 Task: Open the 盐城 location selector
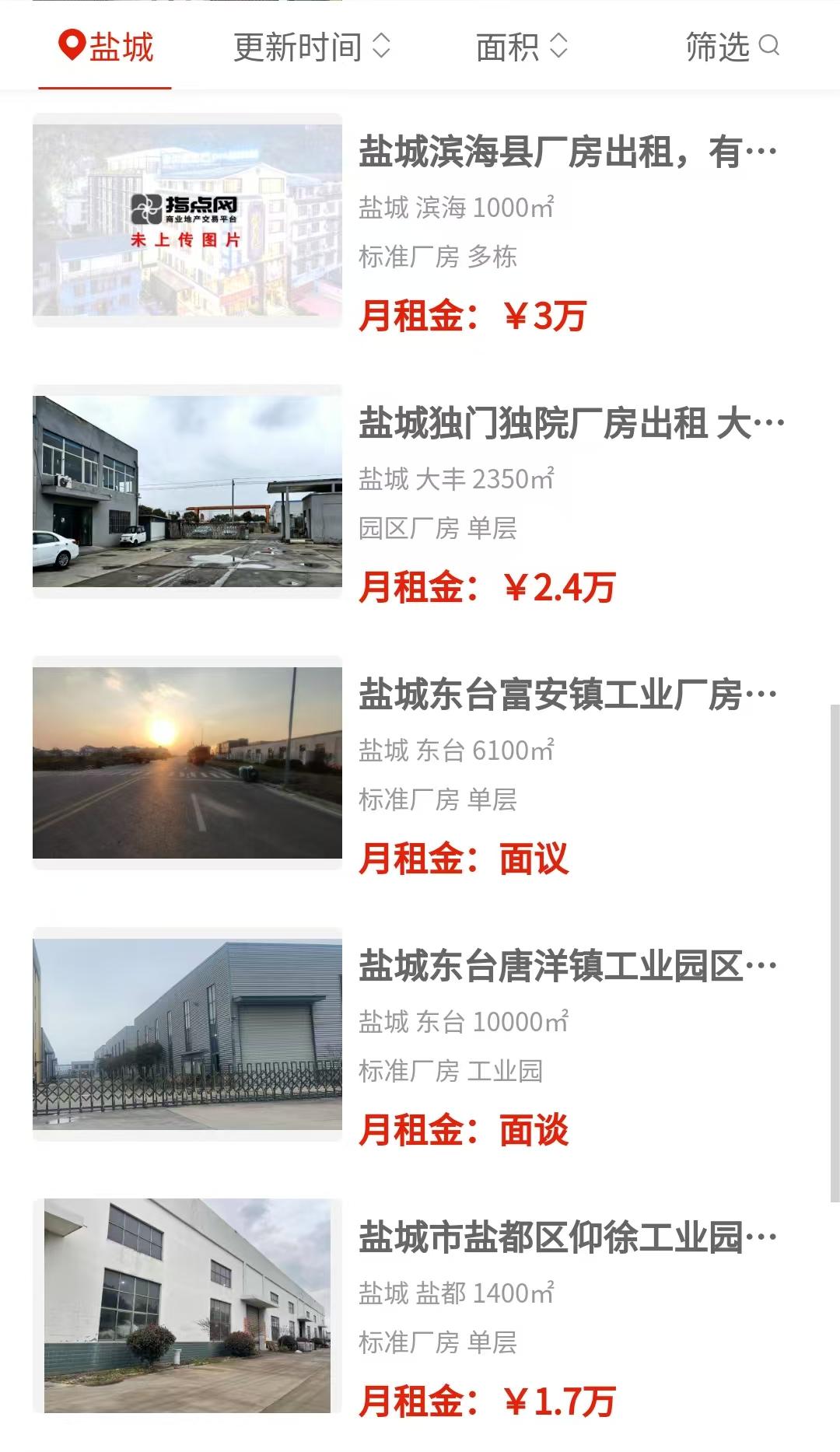click(106, 47)
